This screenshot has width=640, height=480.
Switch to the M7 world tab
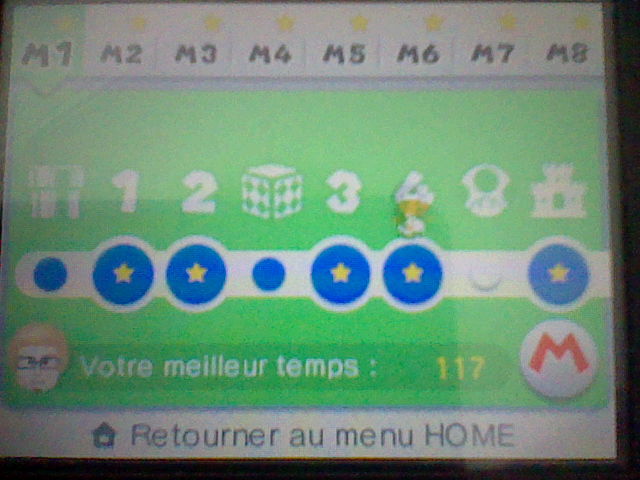(492, 55)
